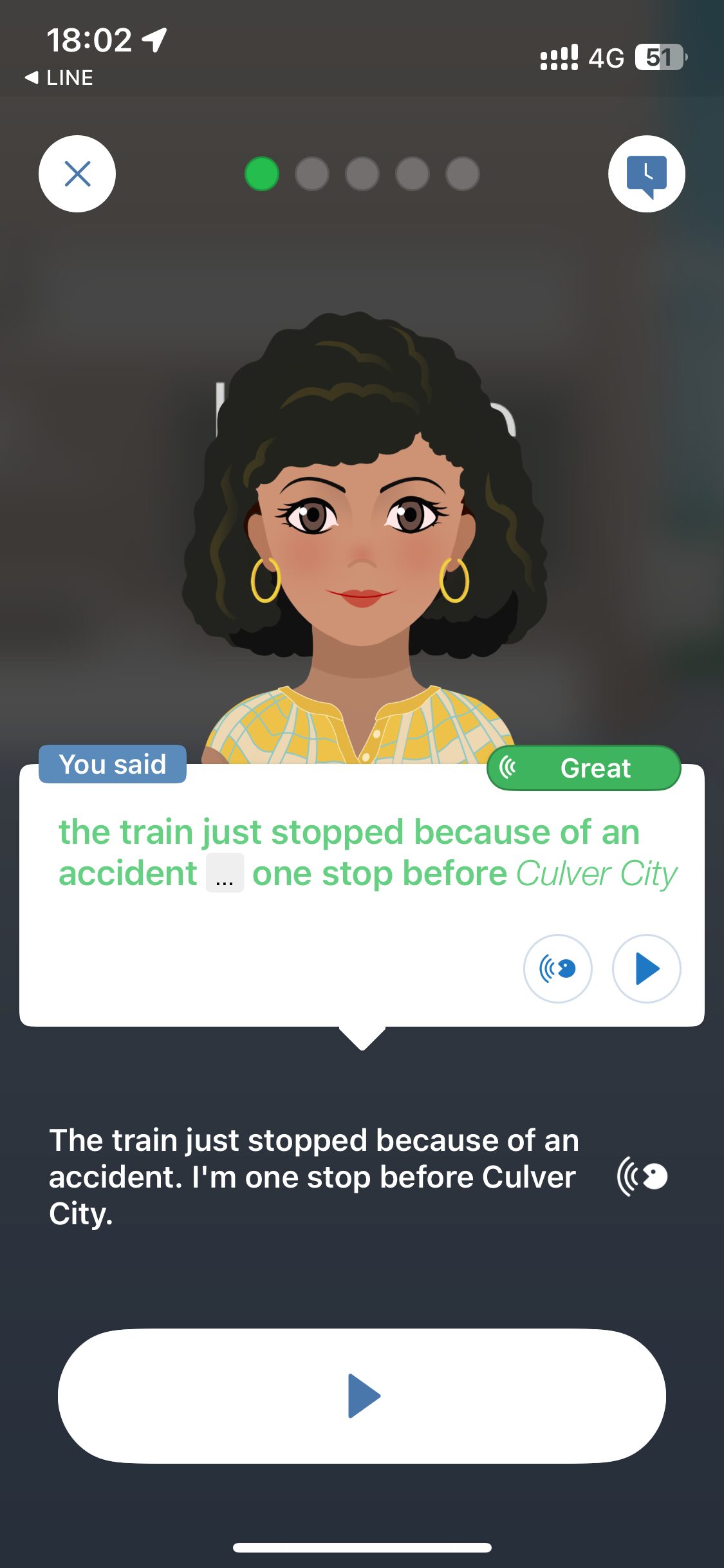Tap the large play button to continue

pos(362,1395)
